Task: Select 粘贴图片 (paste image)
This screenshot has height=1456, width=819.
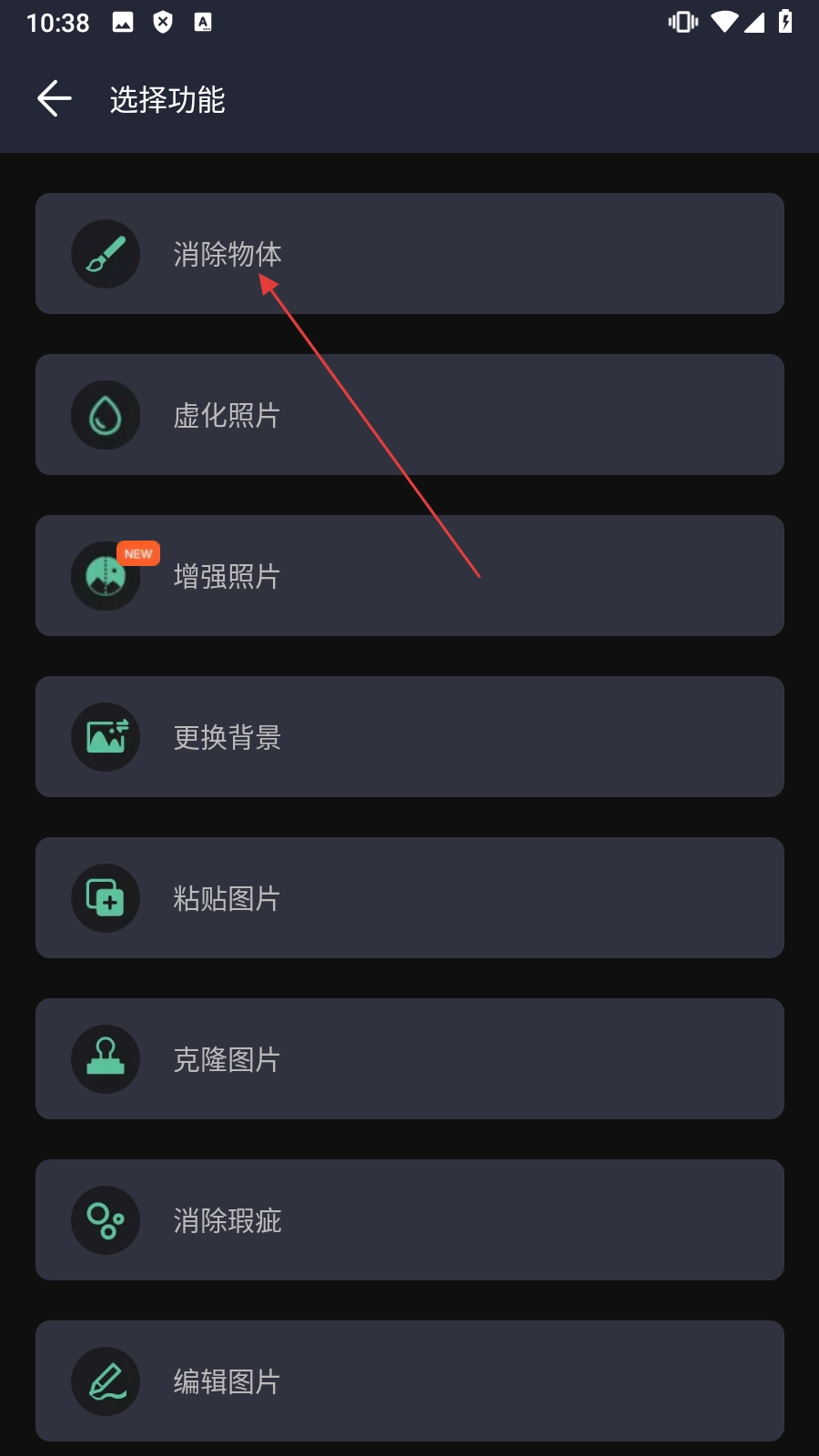Action: (409, 897)
